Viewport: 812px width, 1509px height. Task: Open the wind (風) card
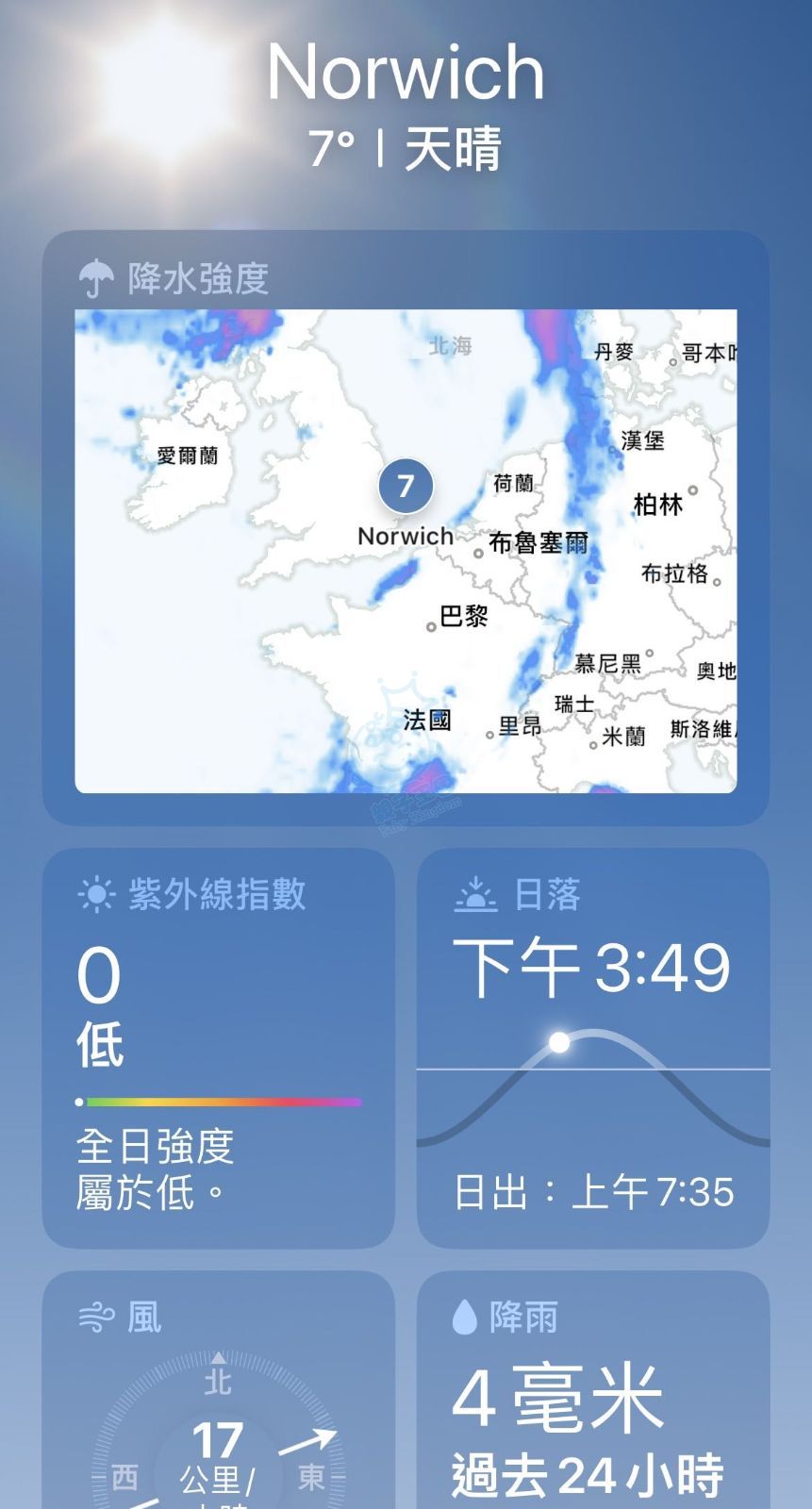[218, 1396]
